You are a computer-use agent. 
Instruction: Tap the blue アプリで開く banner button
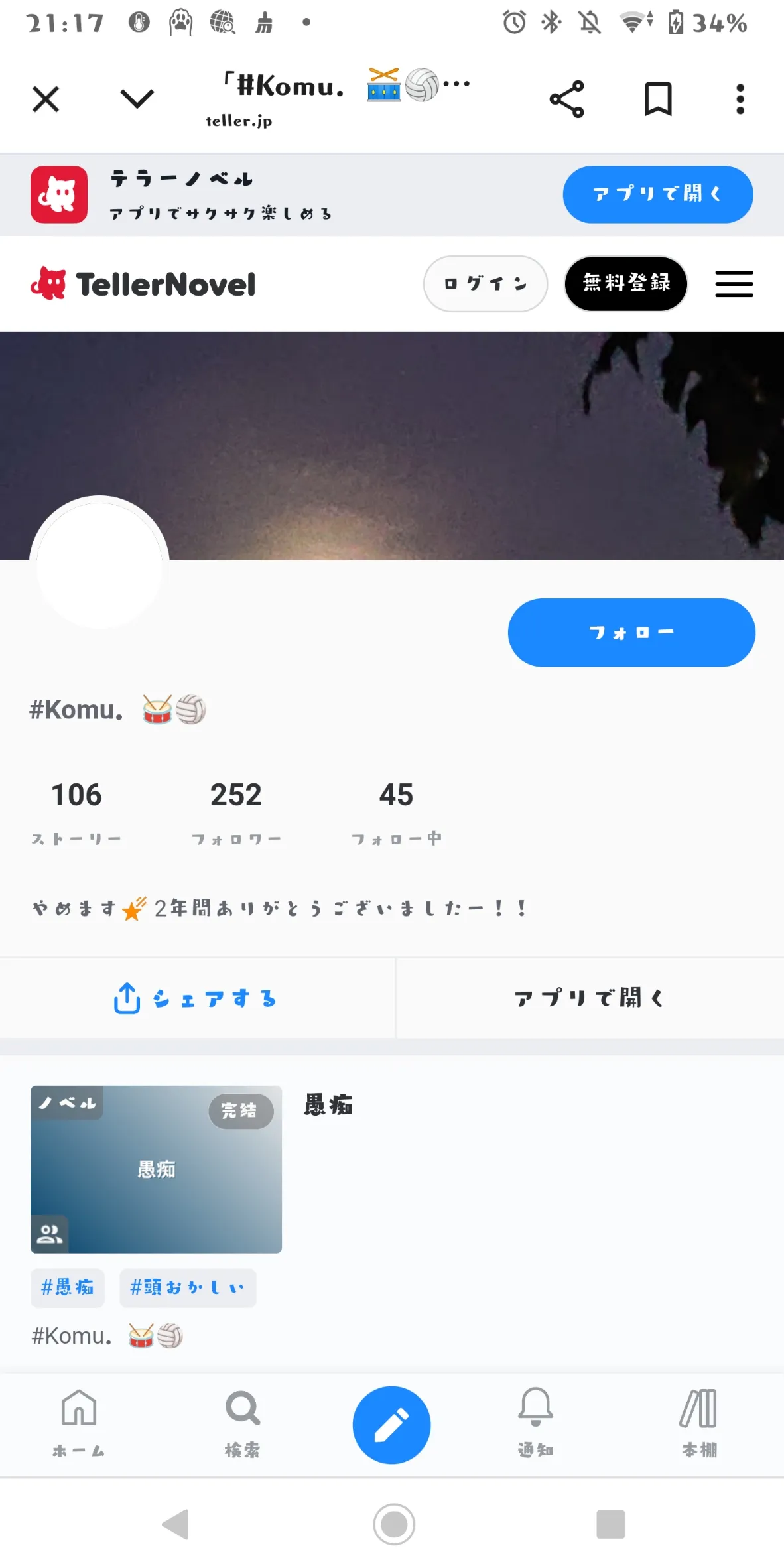(x=658, y=194)
